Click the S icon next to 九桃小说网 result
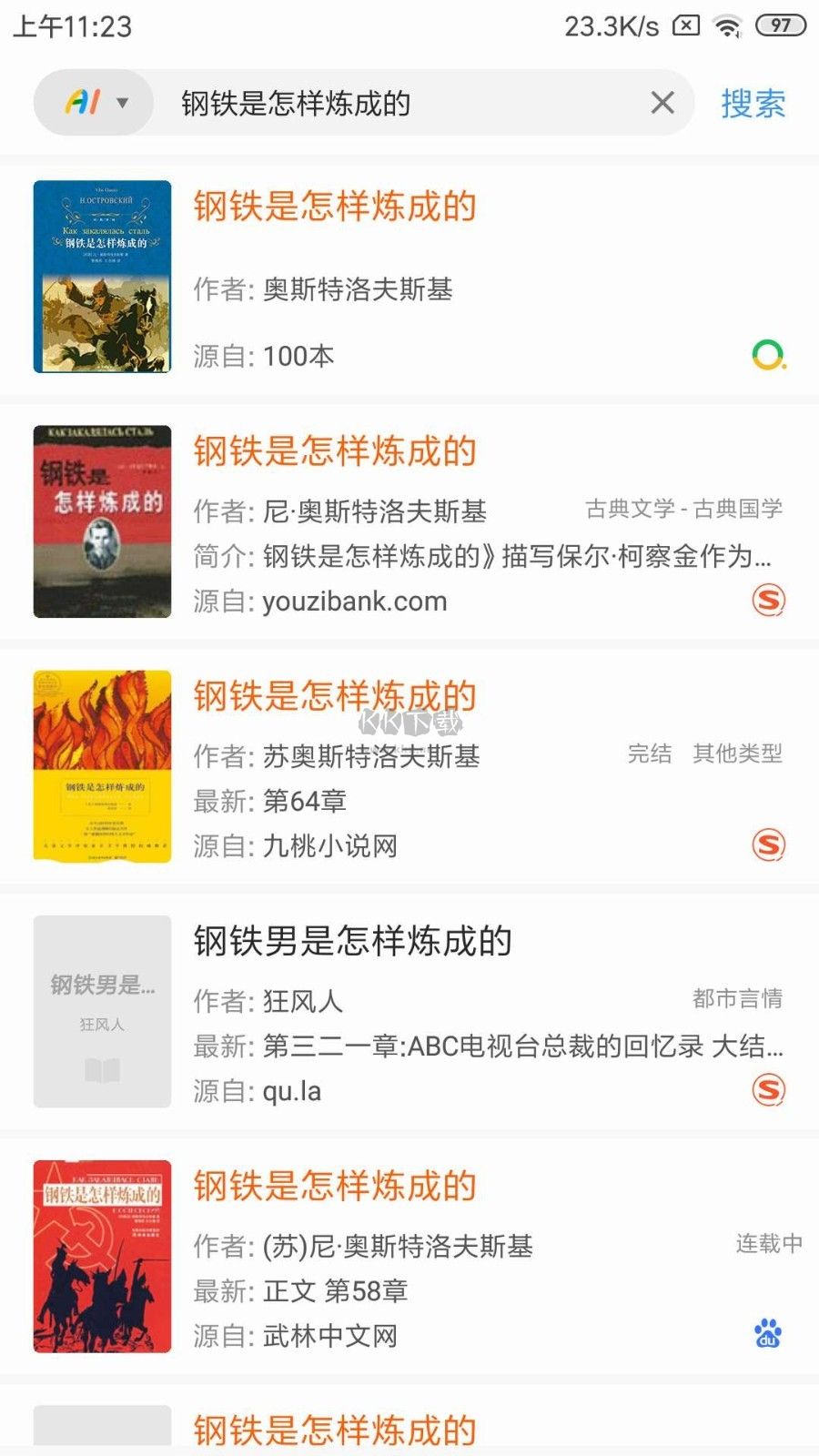This screenshot has height=1456, width=819. pyautogui.click(x=767, y=844)
